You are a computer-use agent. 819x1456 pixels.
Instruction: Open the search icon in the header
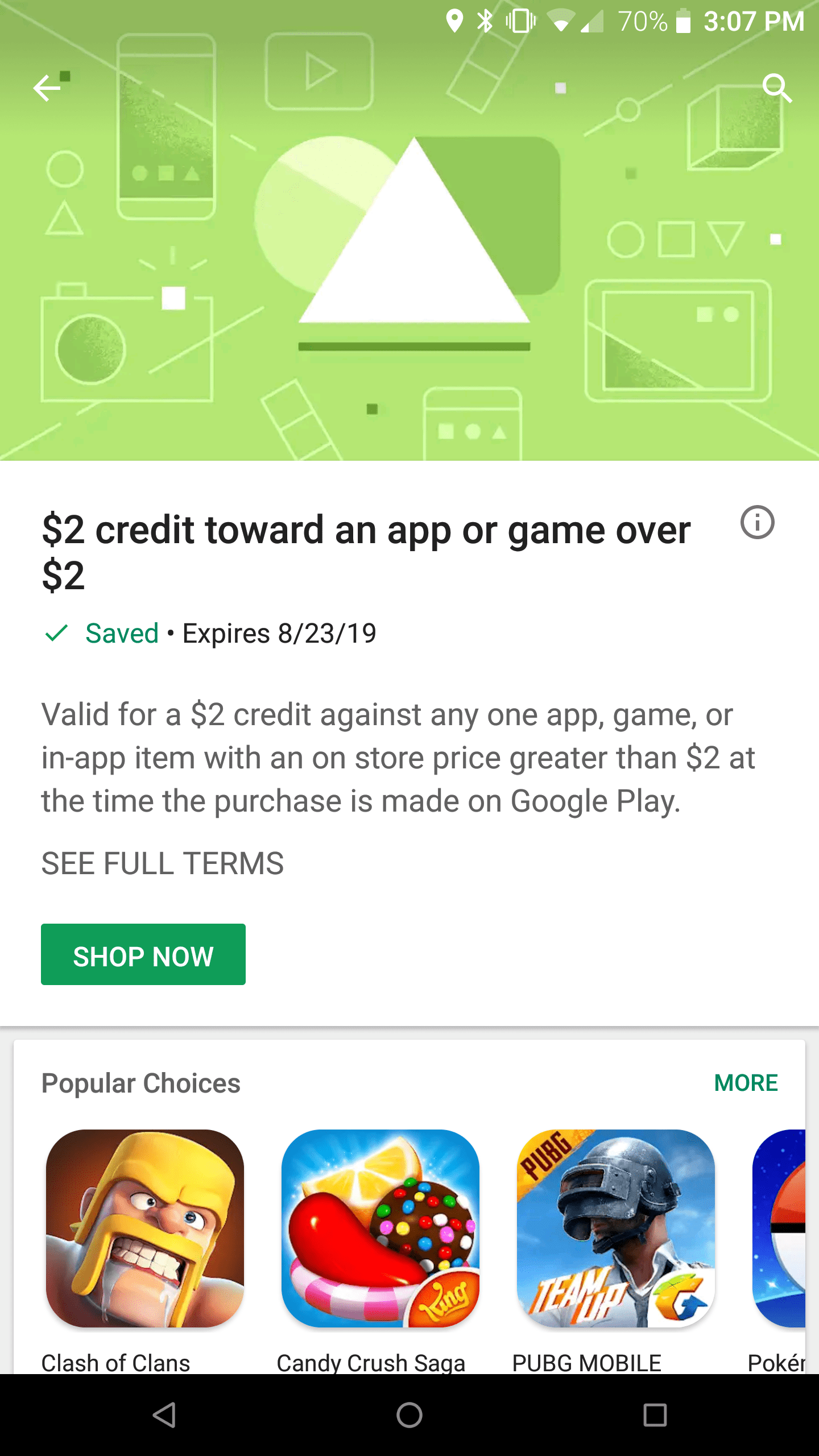778,88
